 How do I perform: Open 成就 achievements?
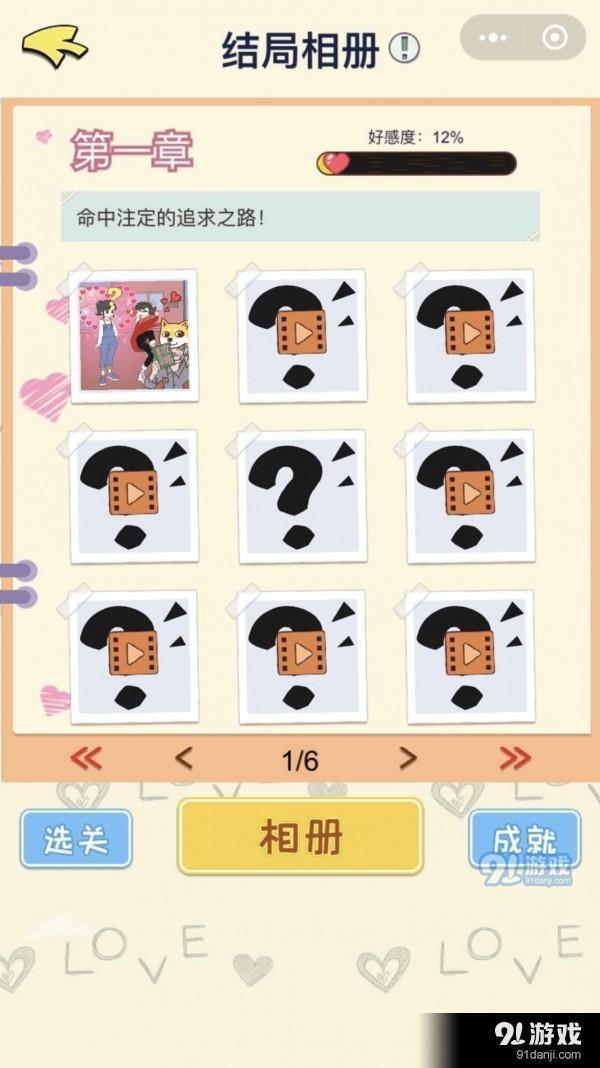(525, 839)
